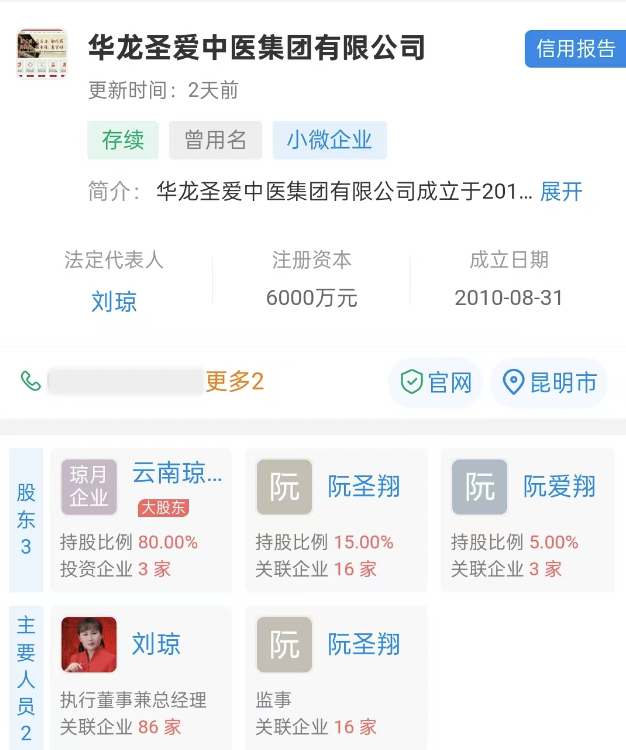626x750 pixels.
Task: Open shareholder 阮爱翔's card
Action: pos(530,520)
